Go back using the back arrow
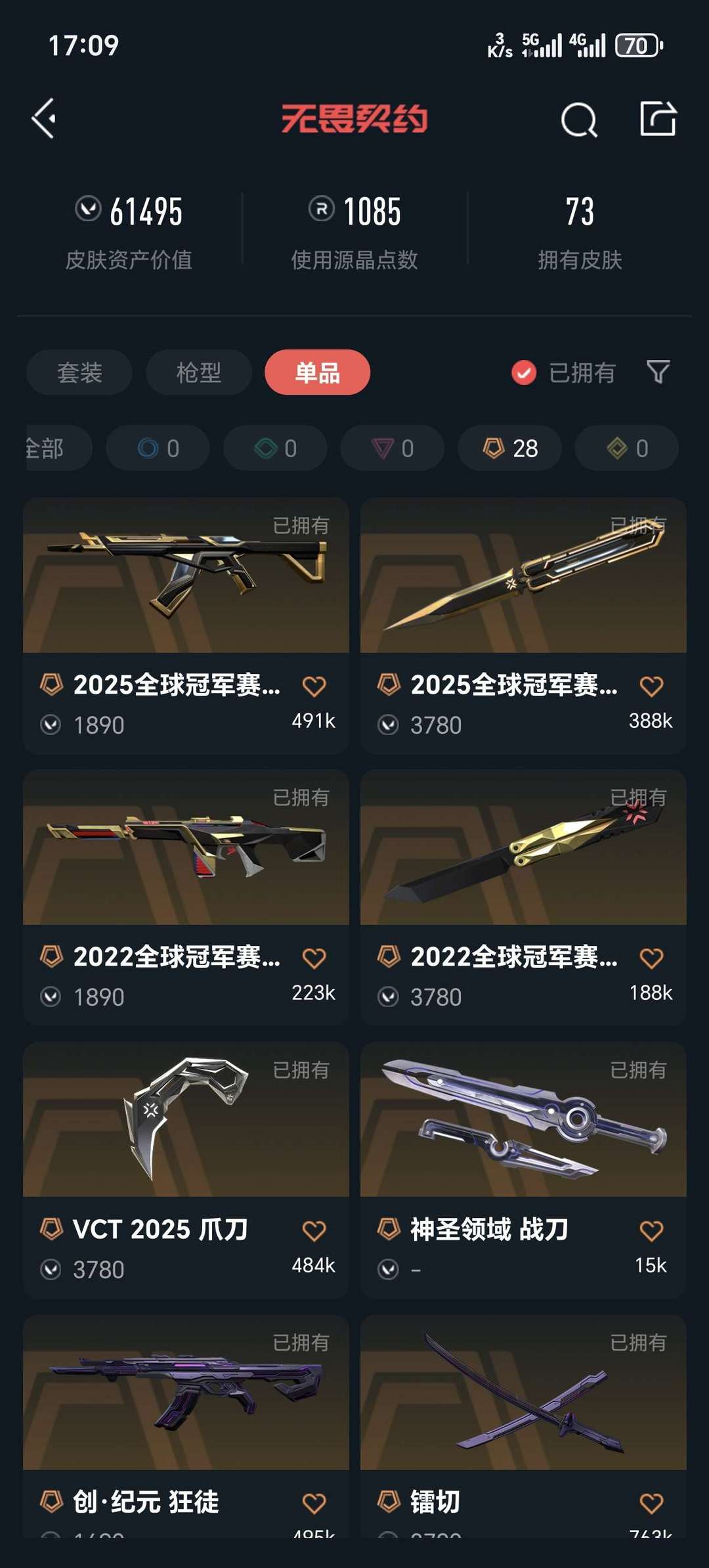The width and height of the screenshot is (709, 1568). click(x=43, y=120)
